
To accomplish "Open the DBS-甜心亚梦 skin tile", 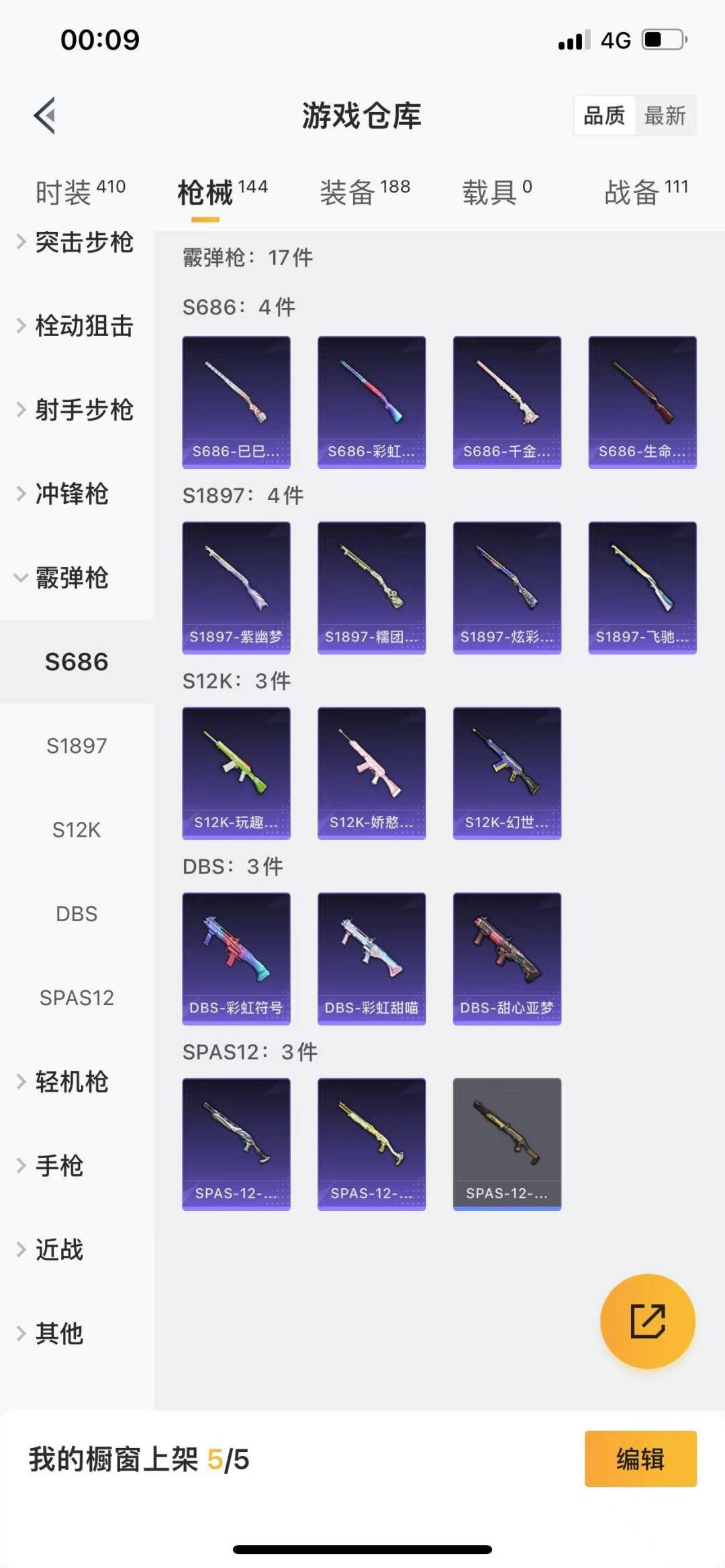I will tap(507, 958).
